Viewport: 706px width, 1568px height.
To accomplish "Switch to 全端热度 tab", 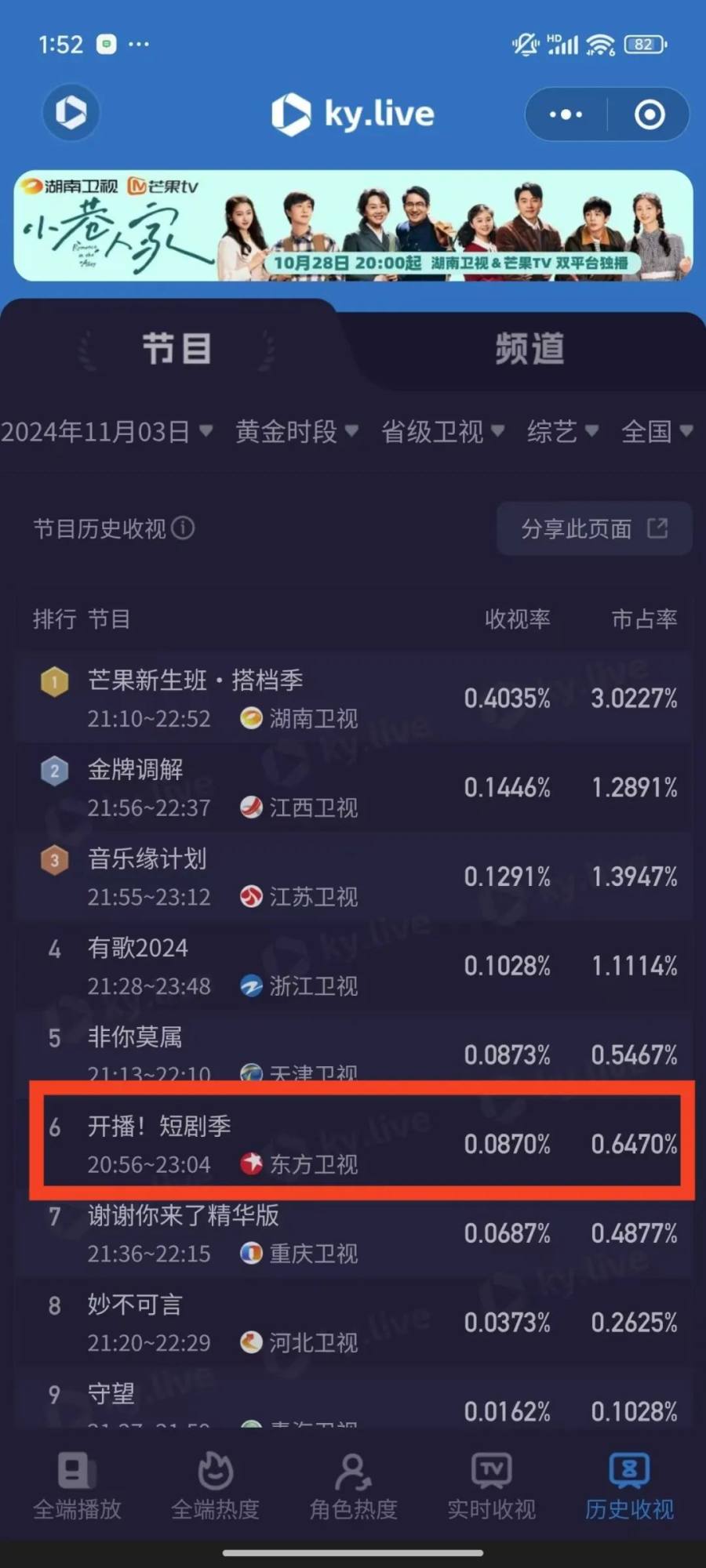I will tap(215, 1486).
